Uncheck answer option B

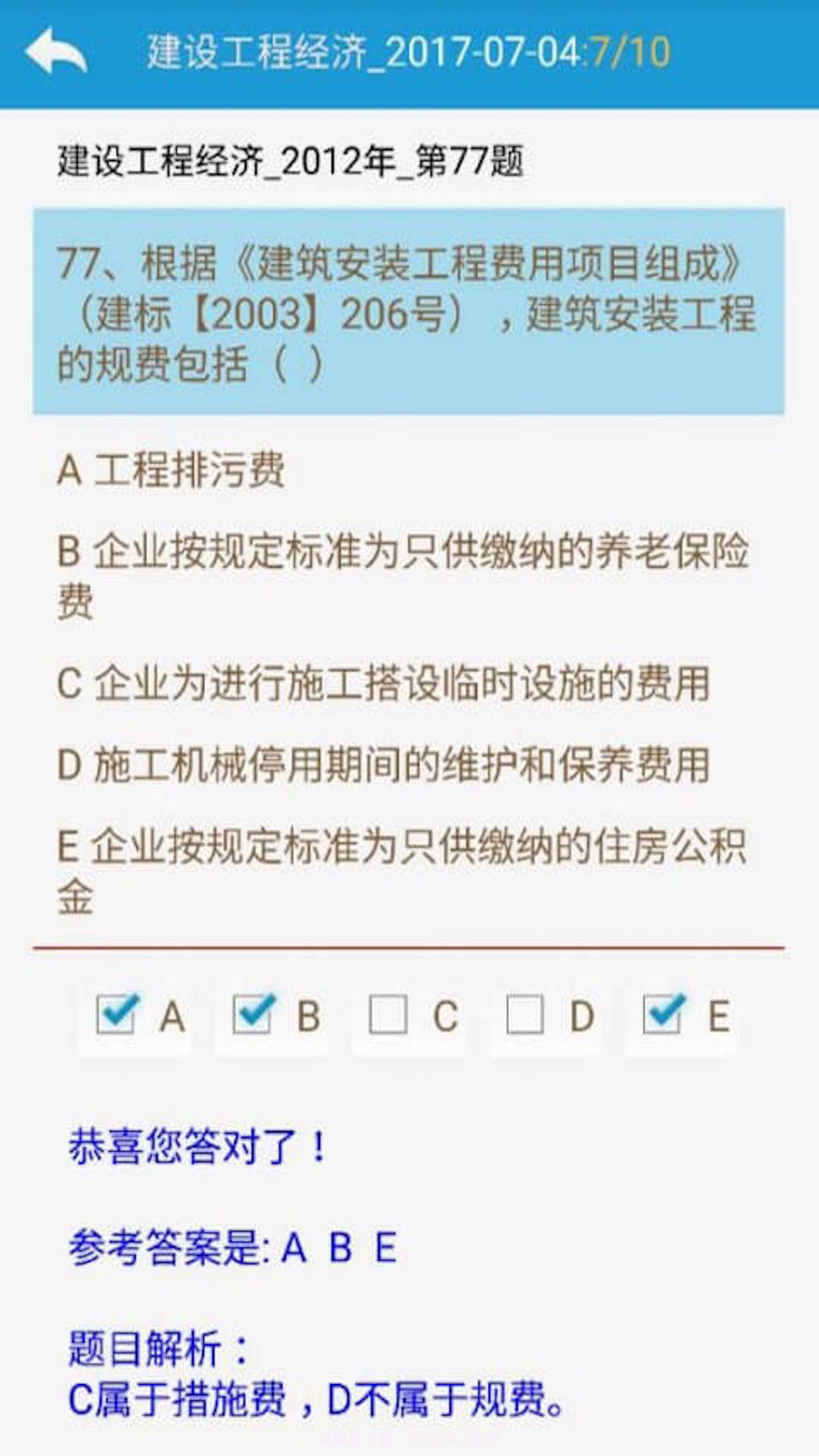click(253, 1015)
